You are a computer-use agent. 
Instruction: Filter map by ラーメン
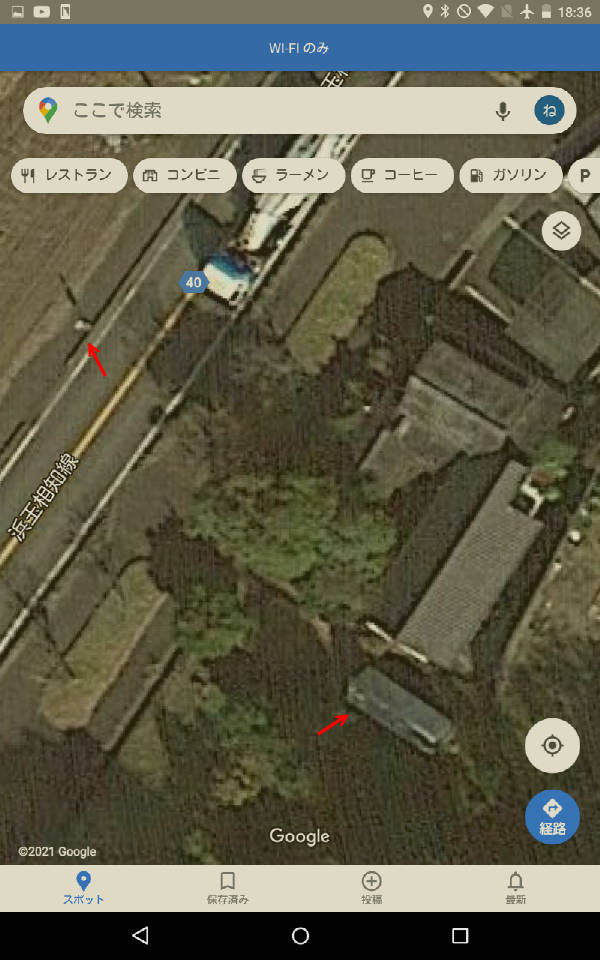293,175
